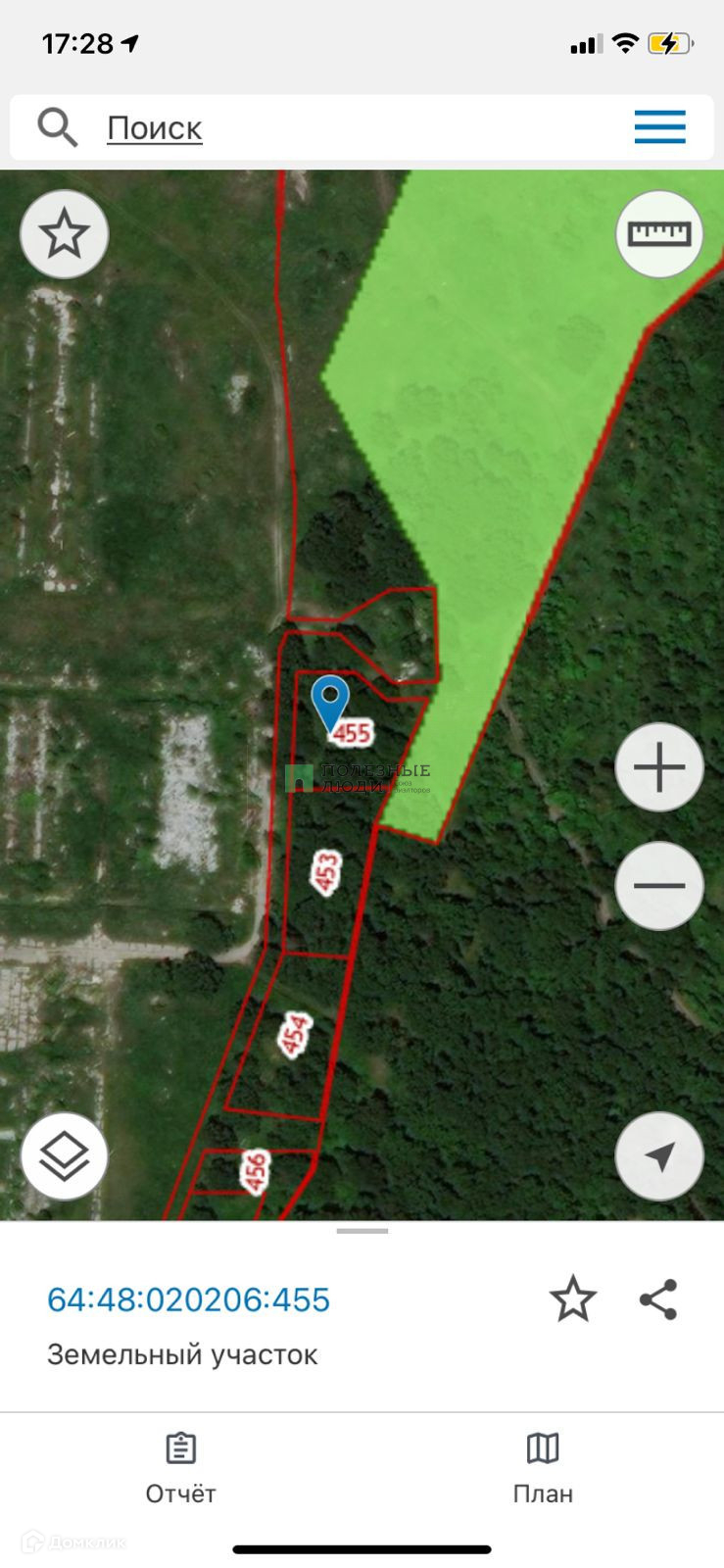Select parcel 456 on the map
The height and width of the screenshot is (1568, 724).
coord(255,1171)
